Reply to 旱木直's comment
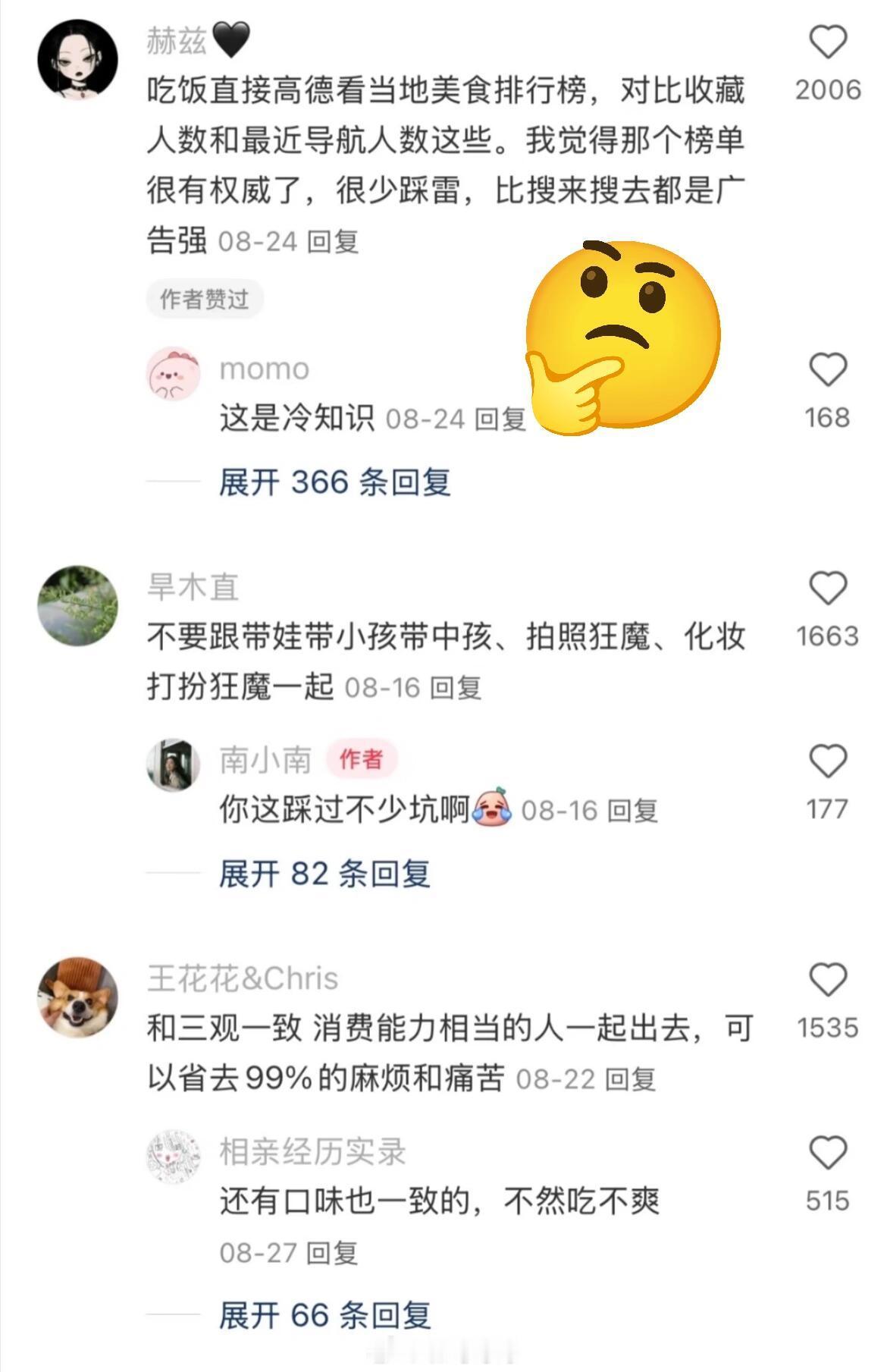The height and width of the screenshot is (1372, 887). (x=456, y=688)
